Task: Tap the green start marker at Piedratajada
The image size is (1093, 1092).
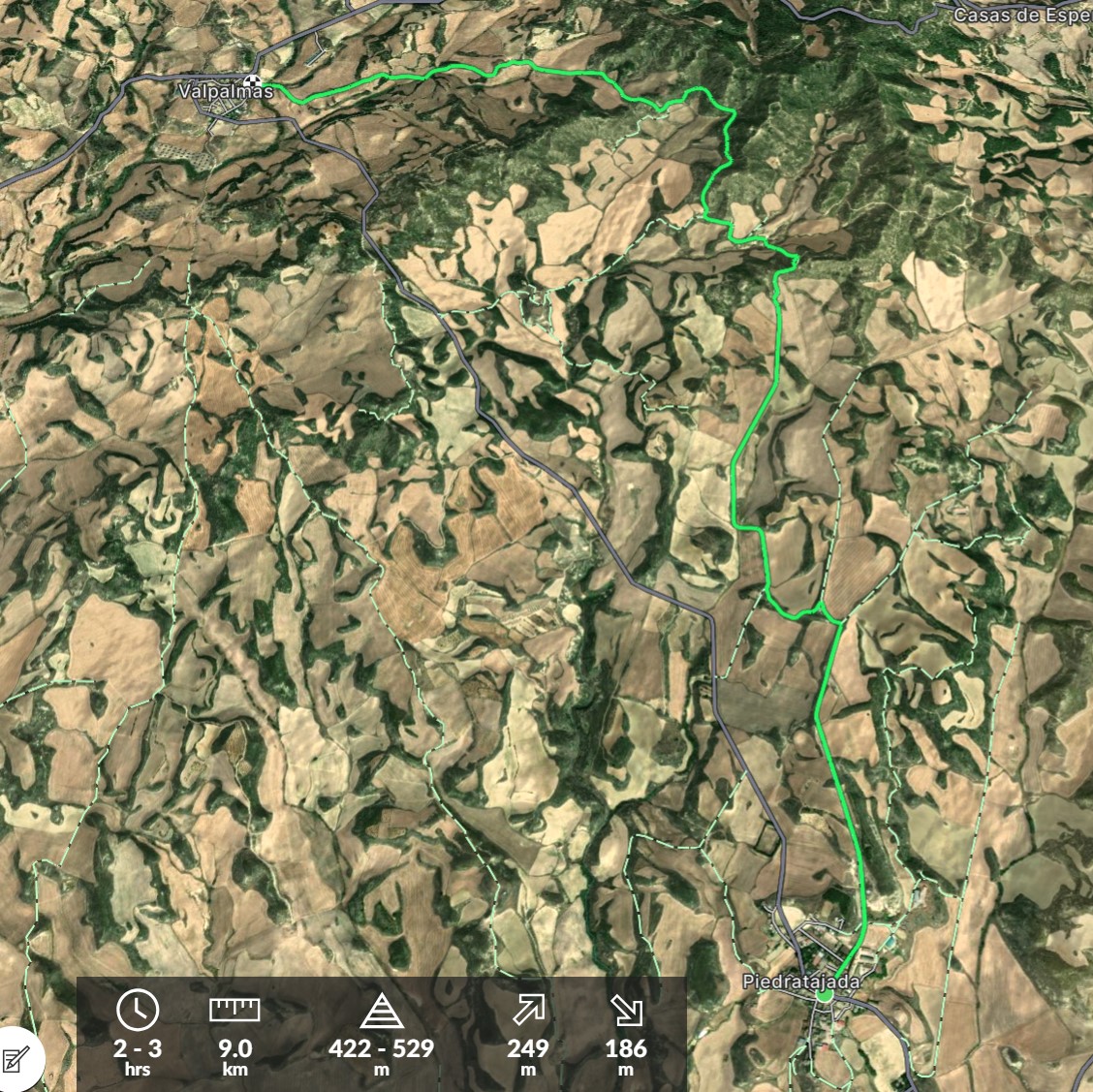Action: point(824,995)
